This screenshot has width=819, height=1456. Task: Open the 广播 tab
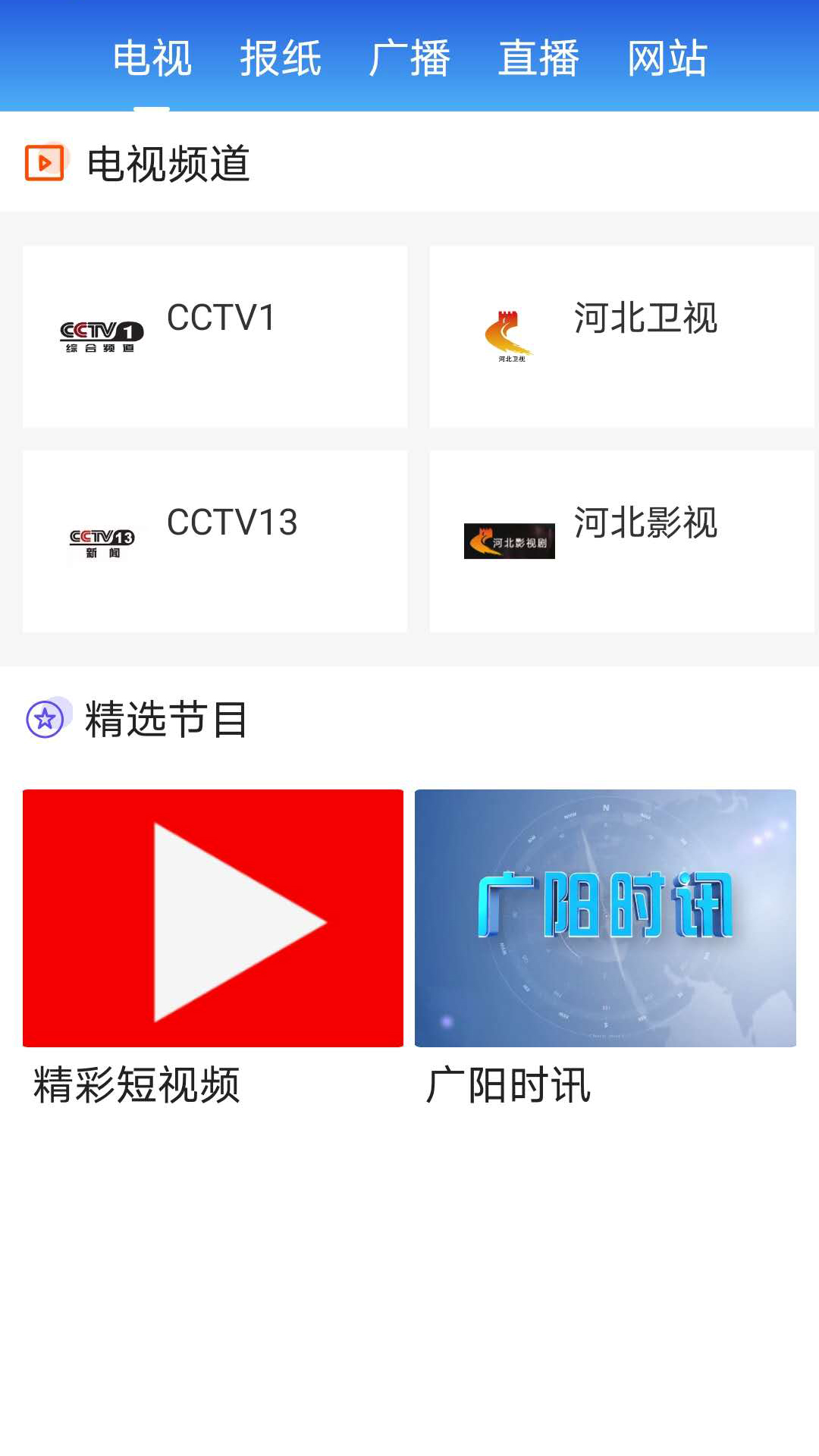click(409, 58)
